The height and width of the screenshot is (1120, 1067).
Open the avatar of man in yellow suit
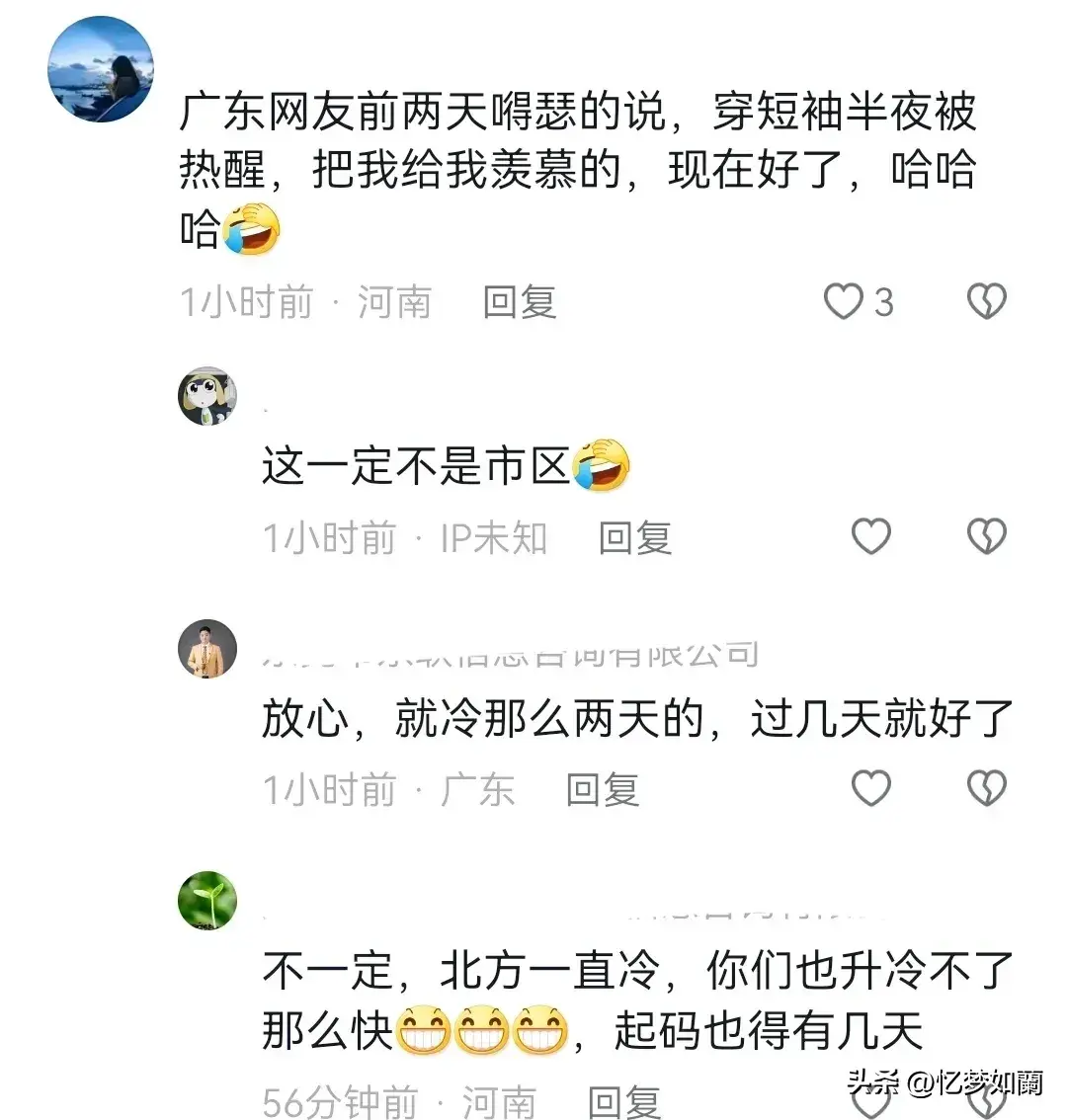point(207,649)
